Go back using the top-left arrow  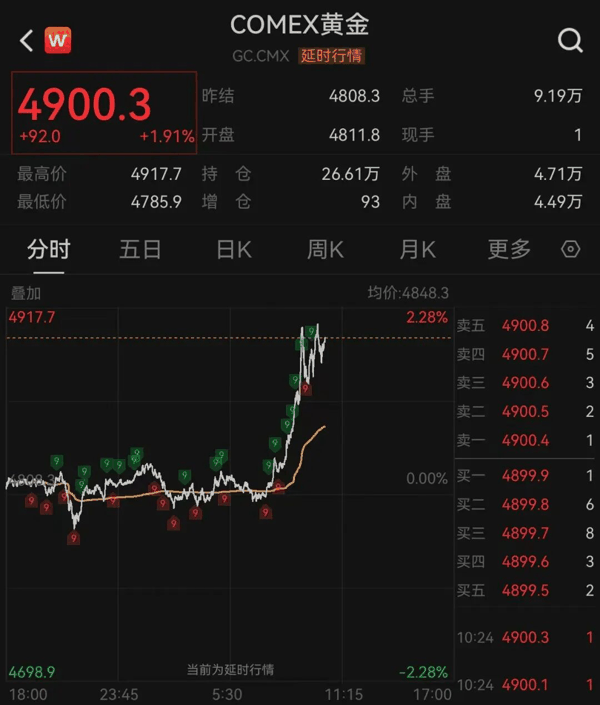(27, 40)
